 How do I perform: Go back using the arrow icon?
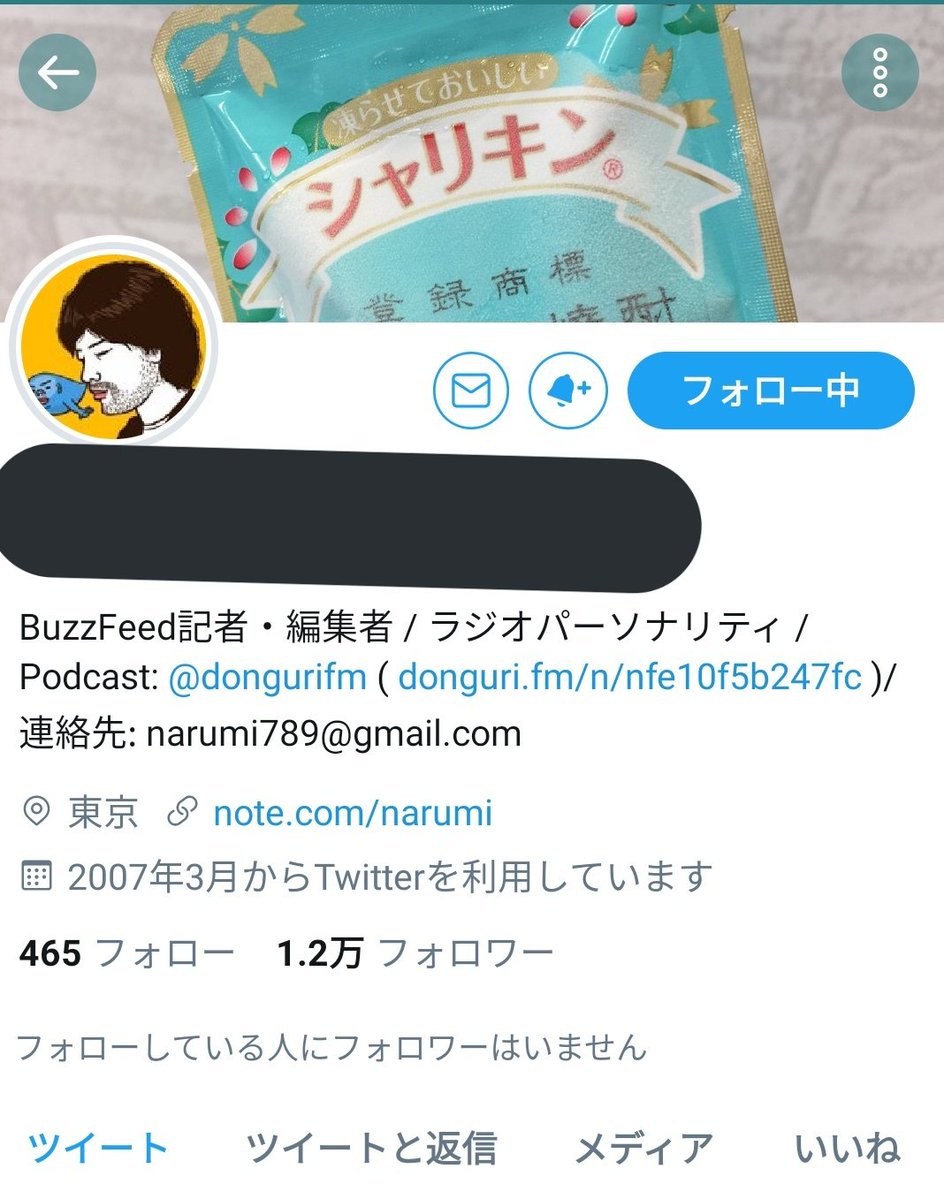coord(58,73)
